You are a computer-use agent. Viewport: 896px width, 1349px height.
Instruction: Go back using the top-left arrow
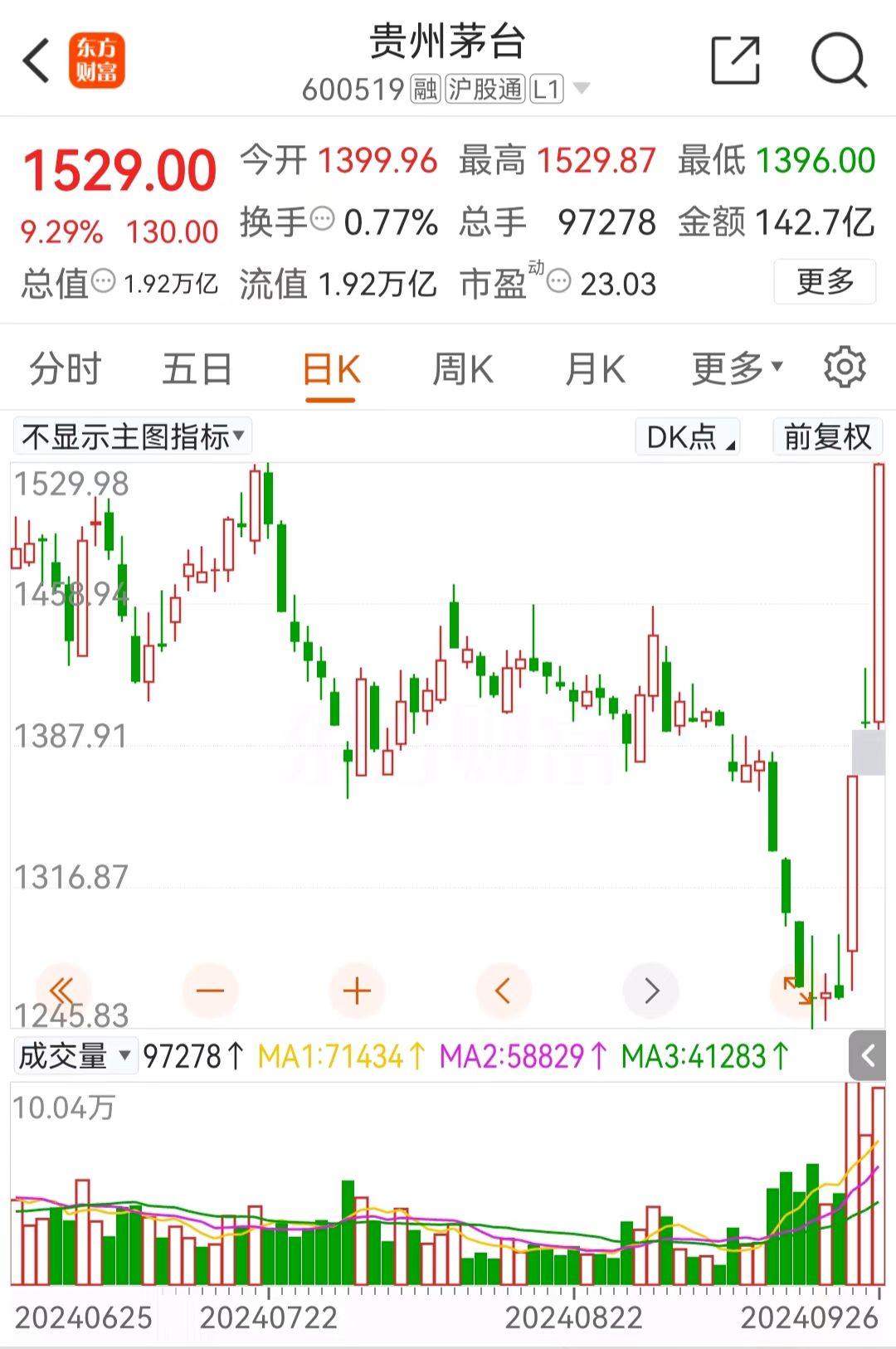[x=37, y=61]
